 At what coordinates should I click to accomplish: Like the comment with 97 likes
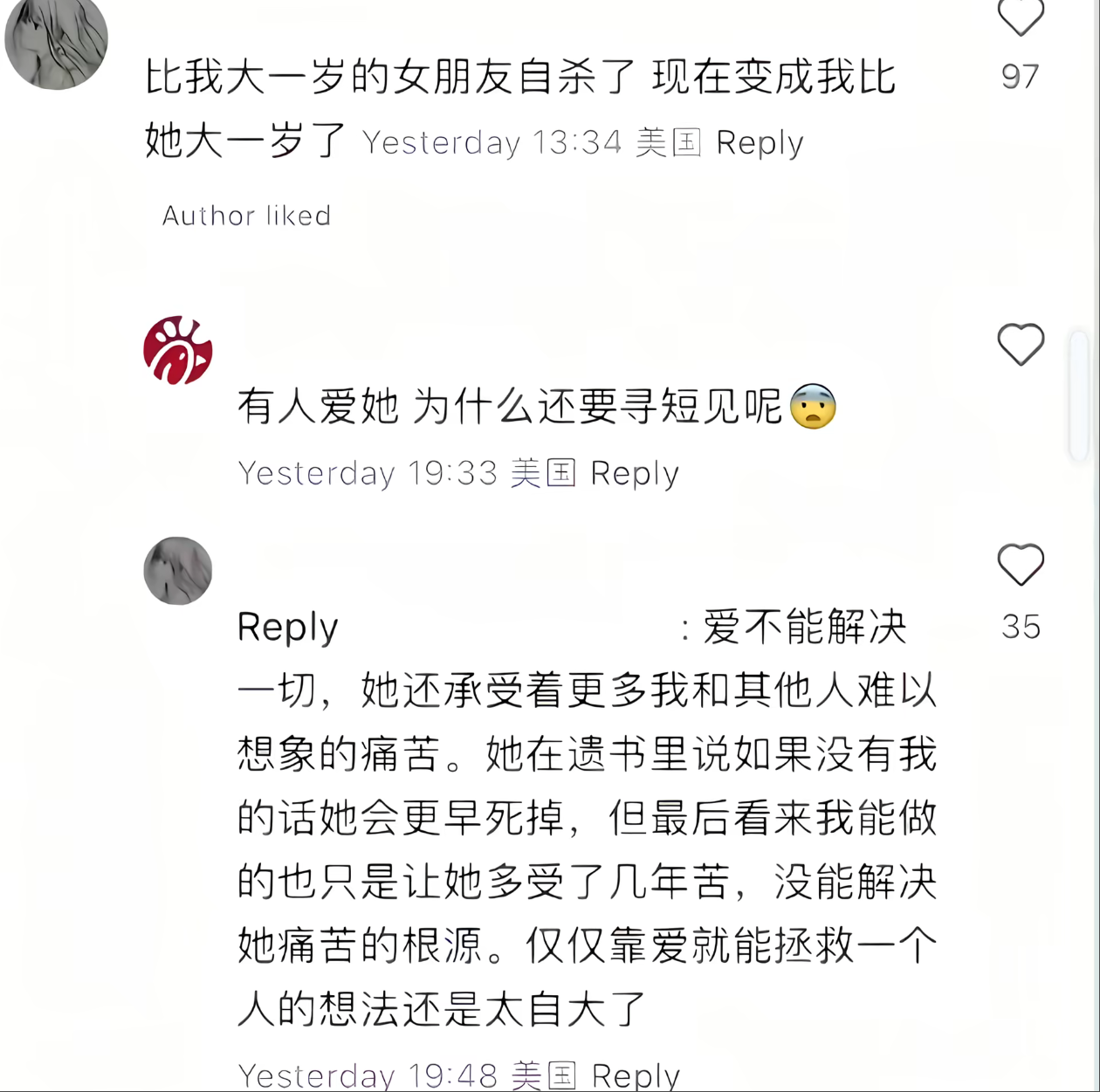[x=1020, y=19]
